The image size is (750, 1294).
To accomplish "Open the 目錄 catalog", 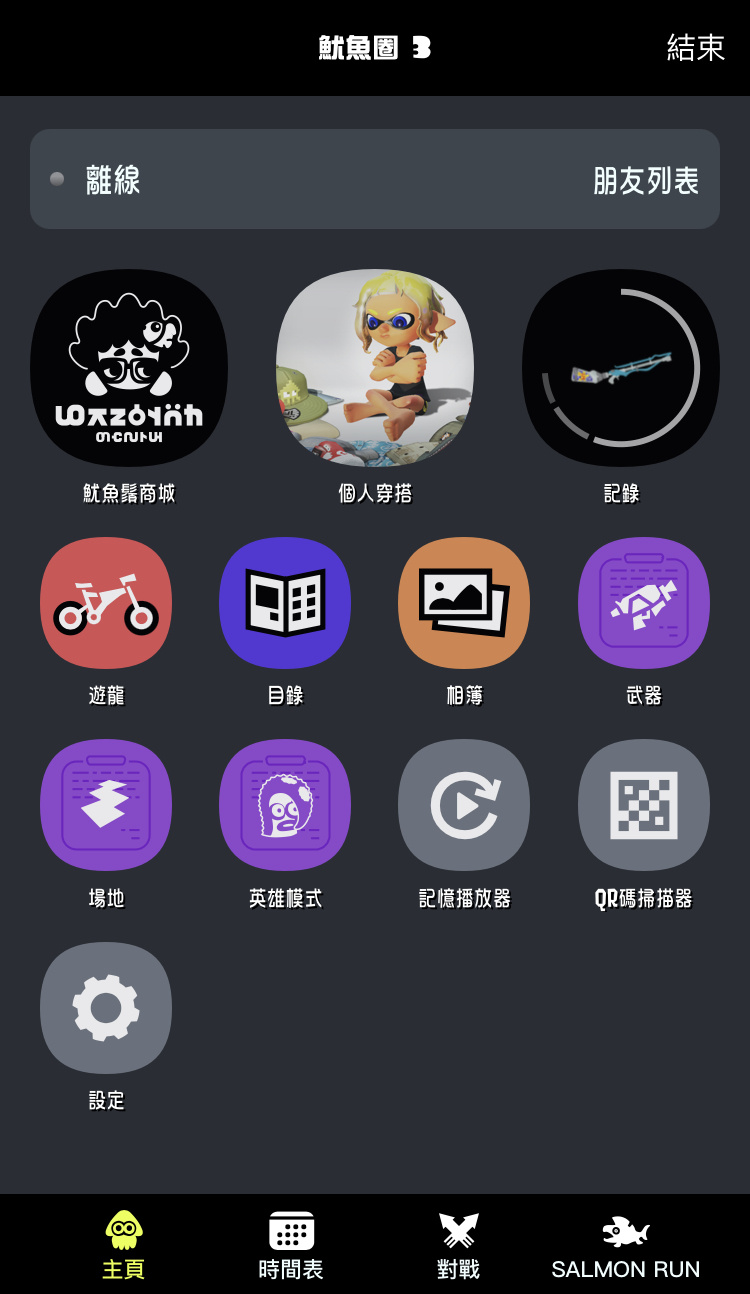I will [285, 603].
